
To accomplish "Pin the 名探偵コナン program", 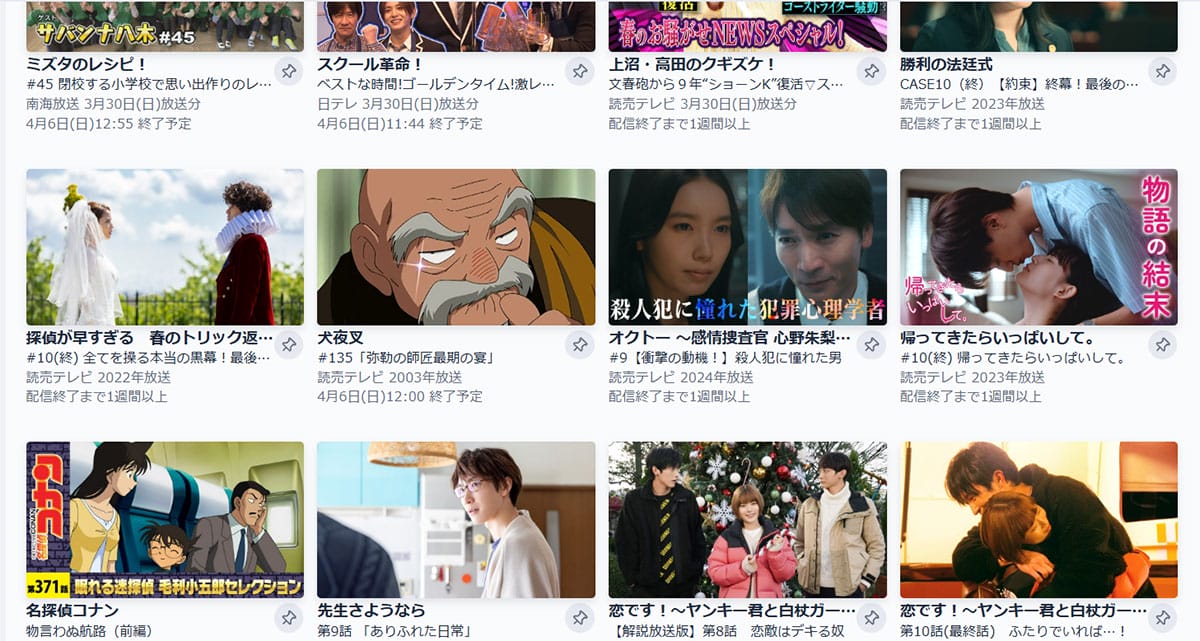I will coord(288,618).
